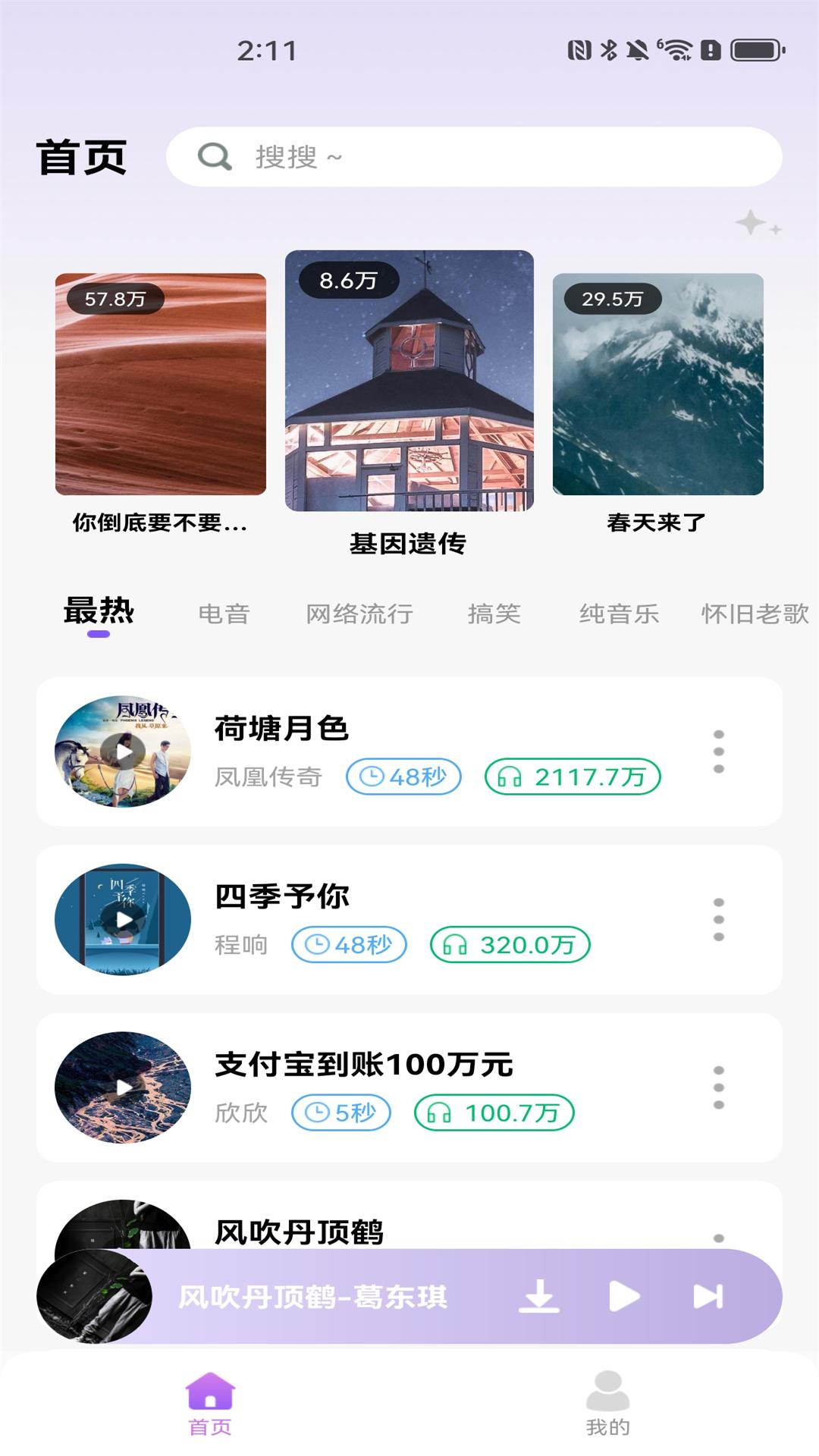Screen dimensions: 819x1456
Task: Open more options for 荷塘月色
Action: pos(719,752)
